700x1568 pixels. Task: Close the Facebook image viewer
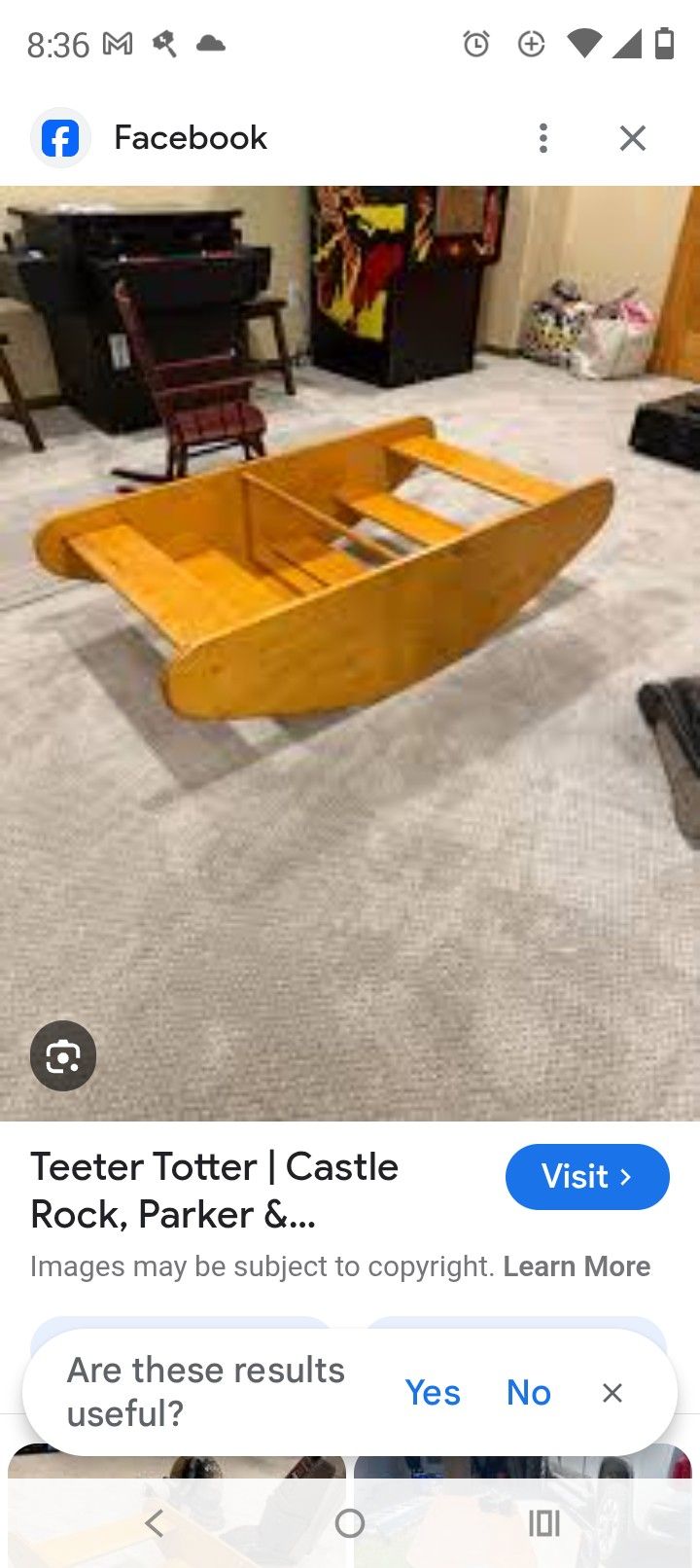point(632,138)
